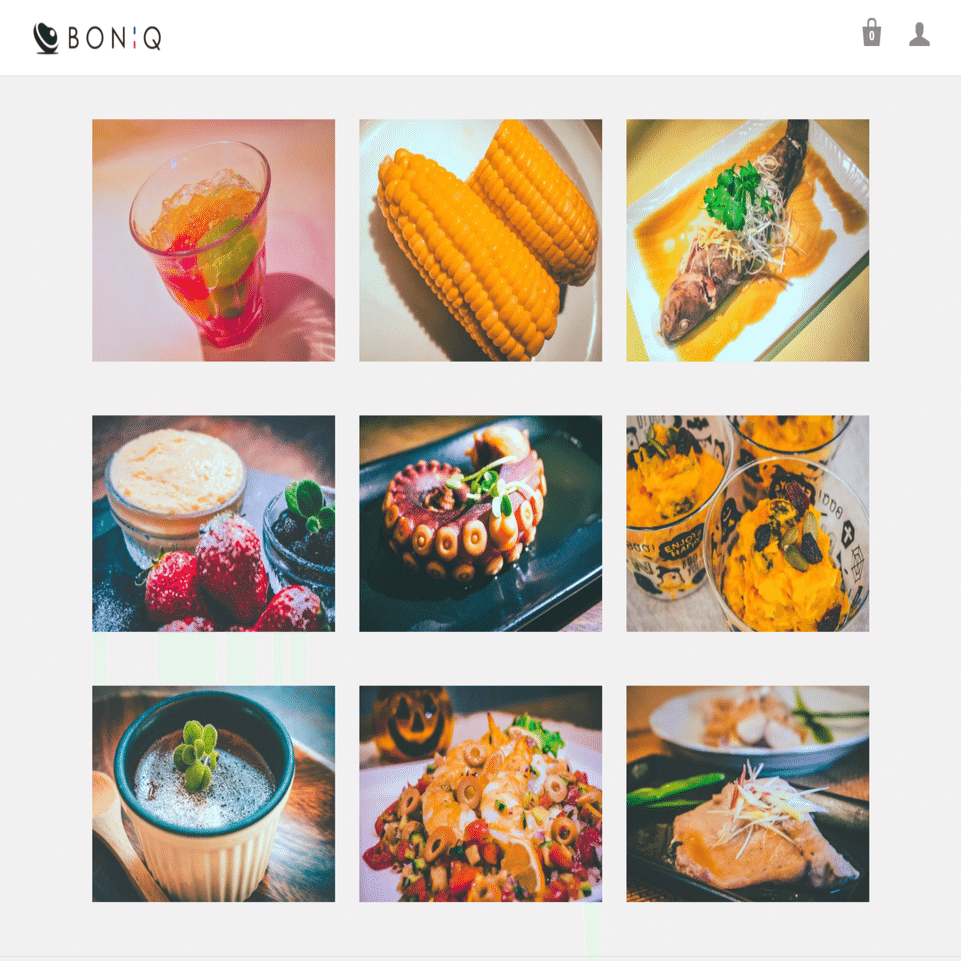Viewport: 961px width, 961px height.
Task: View the octopus tentacle dish
Action: click(480, 523)
